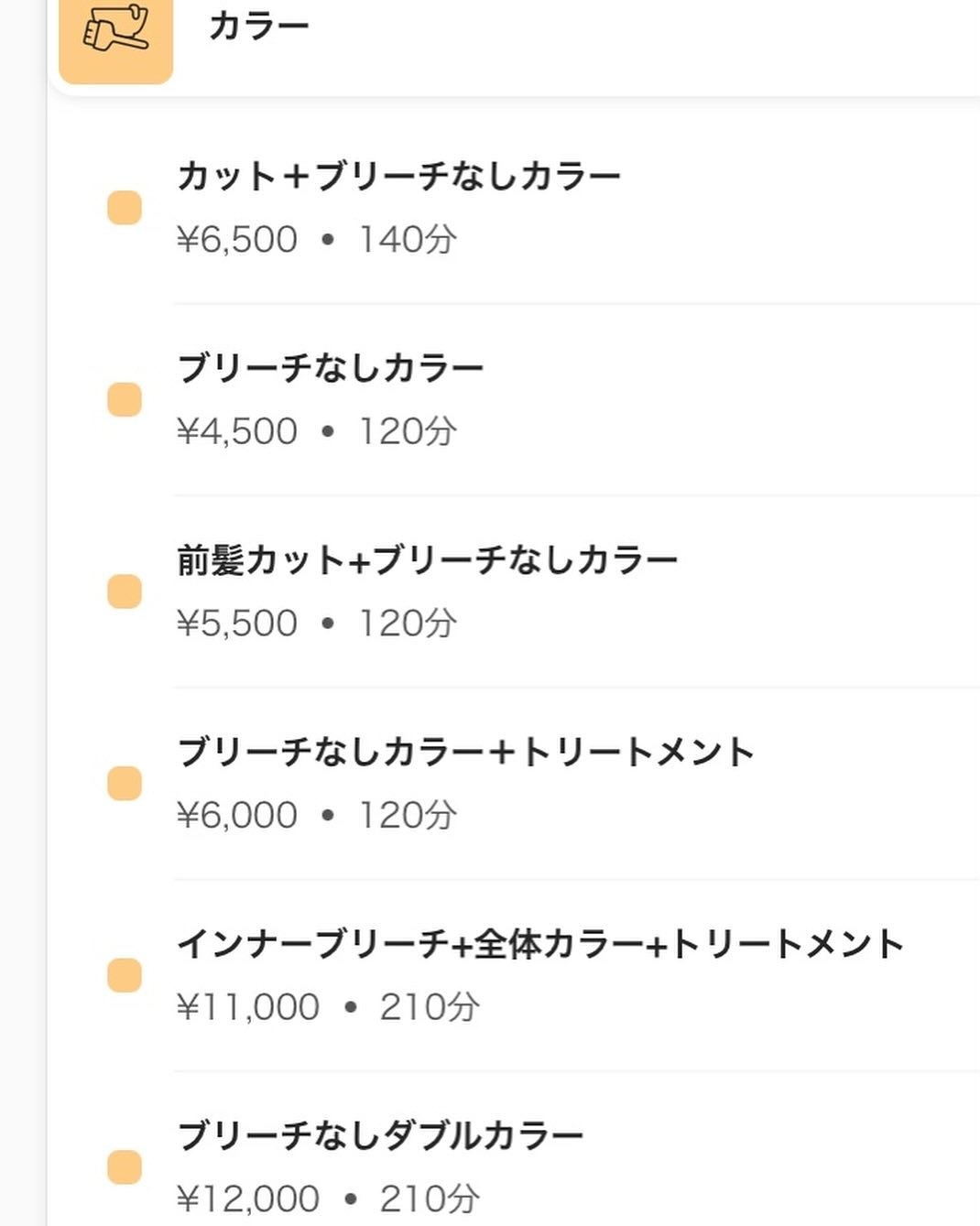
Task: Click the ¥11,000 price label
Action: coord(247,1007)
